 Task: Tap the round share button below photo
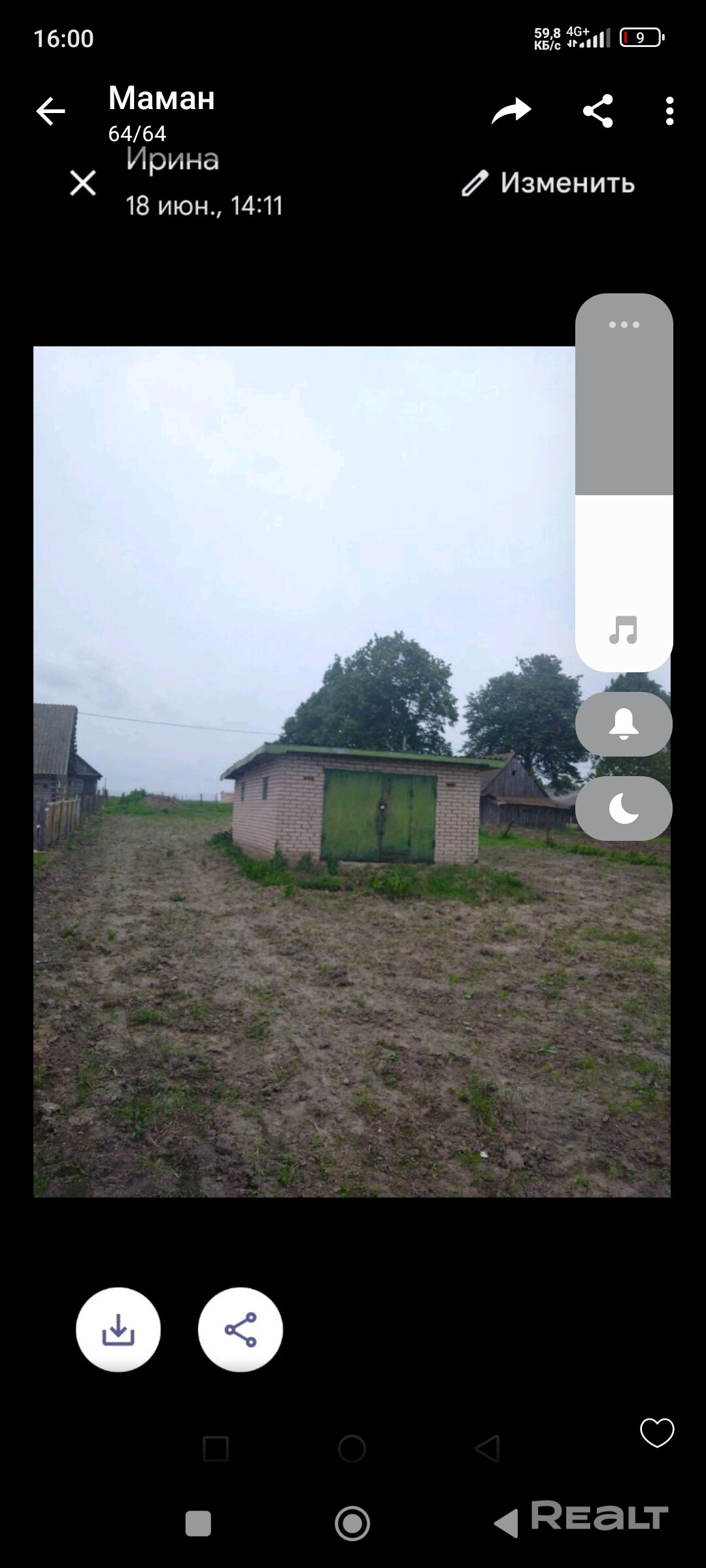[x=241, y=1330]
